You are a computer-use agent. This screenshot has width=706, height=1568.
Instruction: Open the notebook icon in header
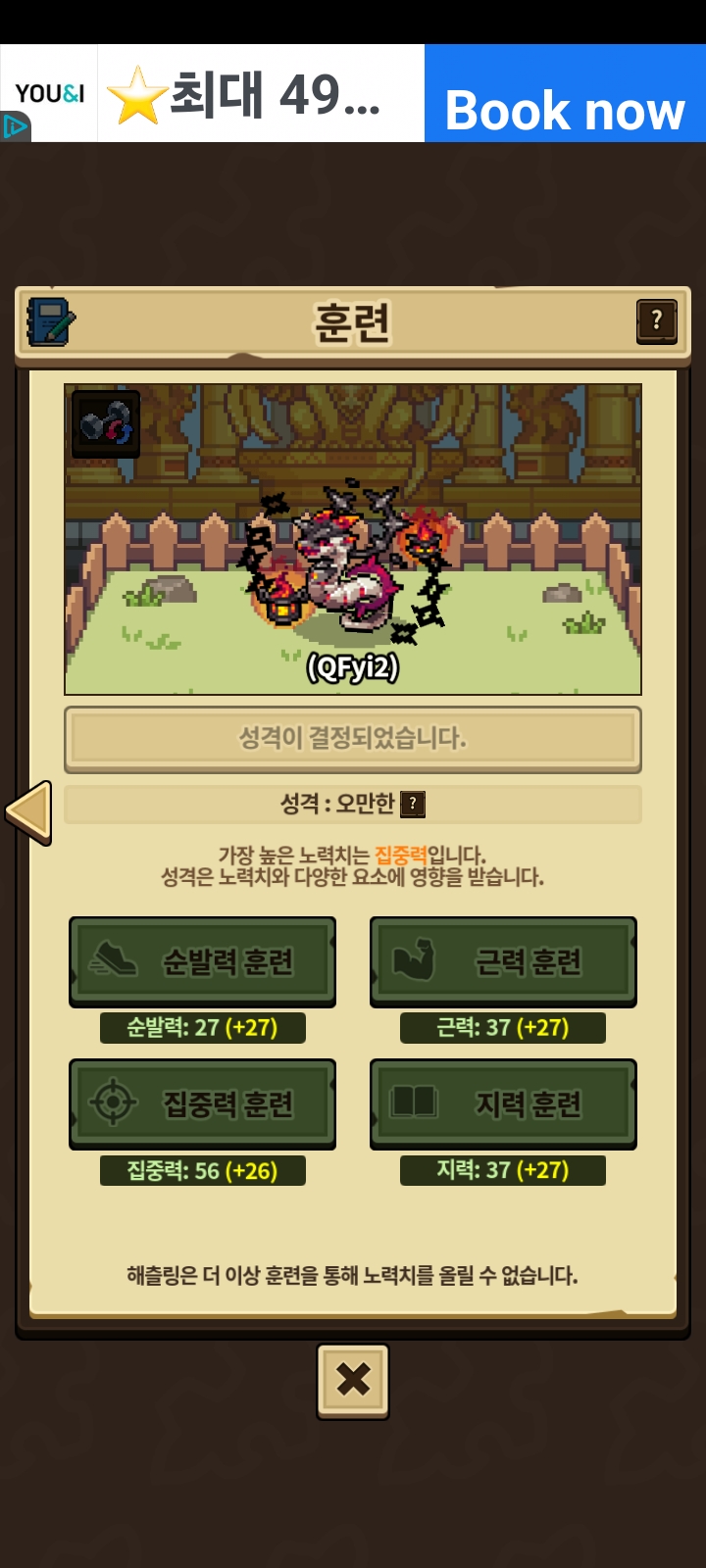pos(51,321)
